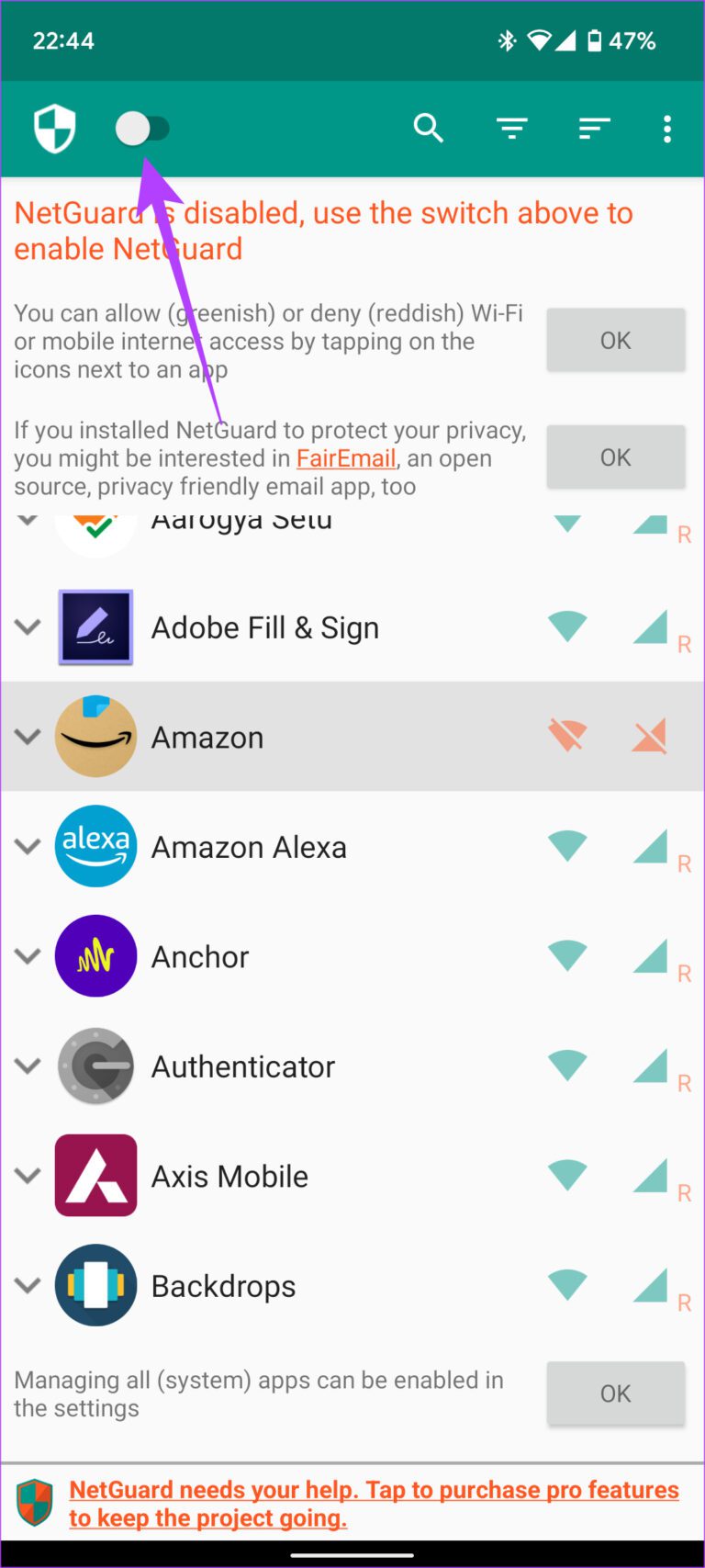Allow Wi-Fi access for Amazon again
Screen dimensions: 705x1568
(x=567, y=736)
